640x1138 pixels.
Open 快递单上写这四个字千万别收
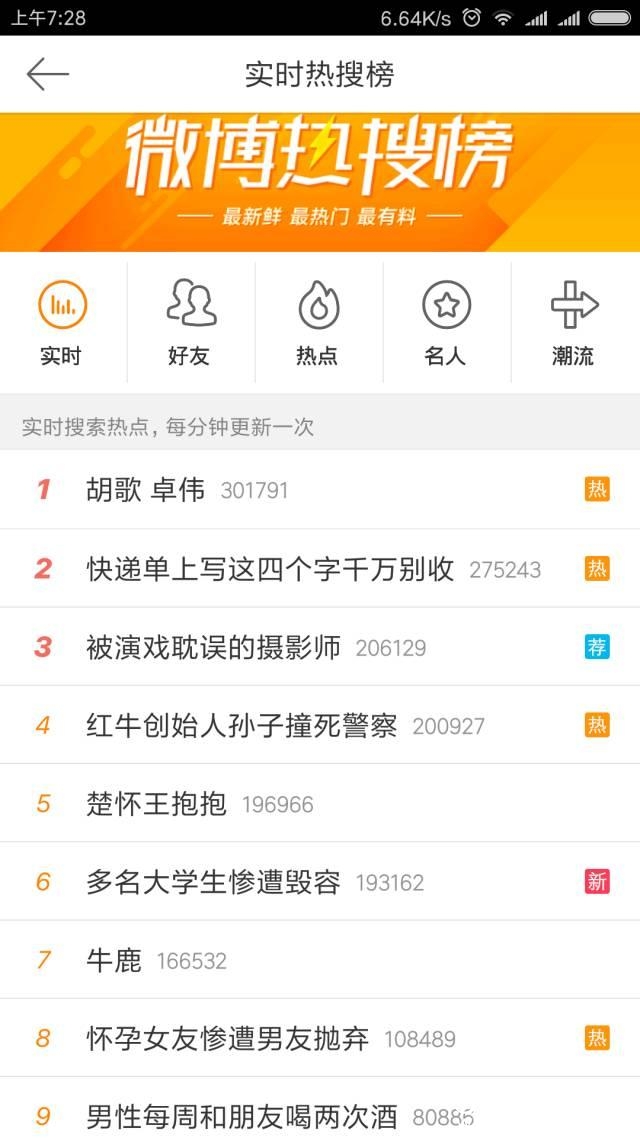[270, 569]
